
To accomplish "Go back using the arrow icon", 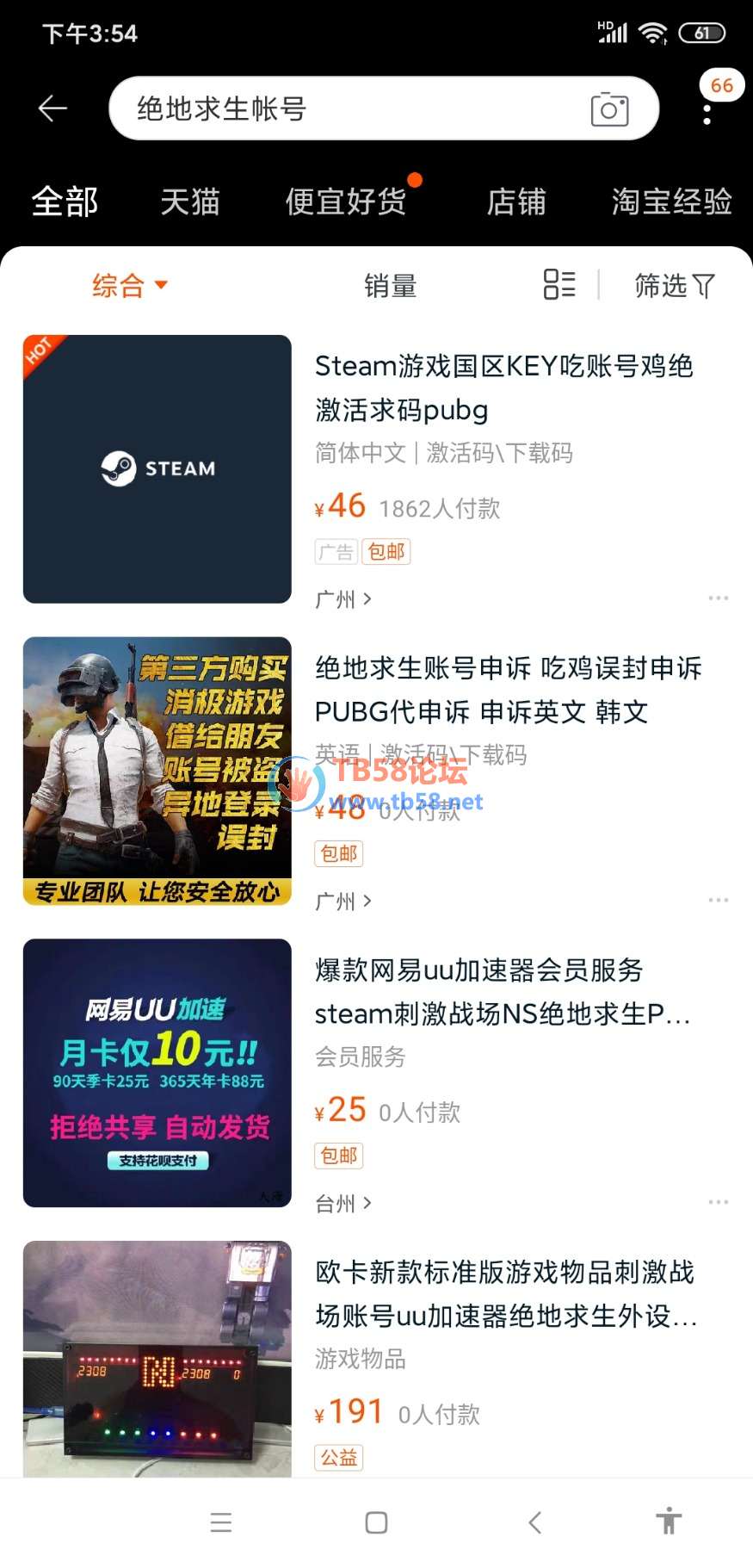I will coord(52,108).
